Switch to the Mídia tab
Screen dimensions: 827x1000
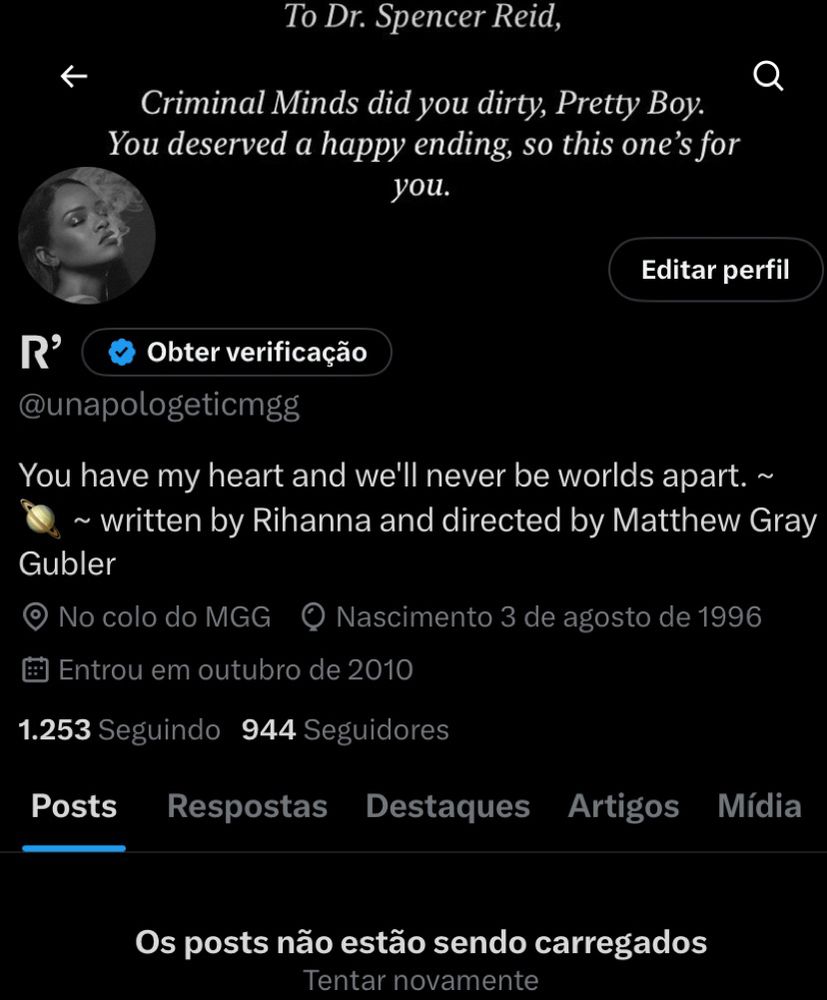point(759,806)
